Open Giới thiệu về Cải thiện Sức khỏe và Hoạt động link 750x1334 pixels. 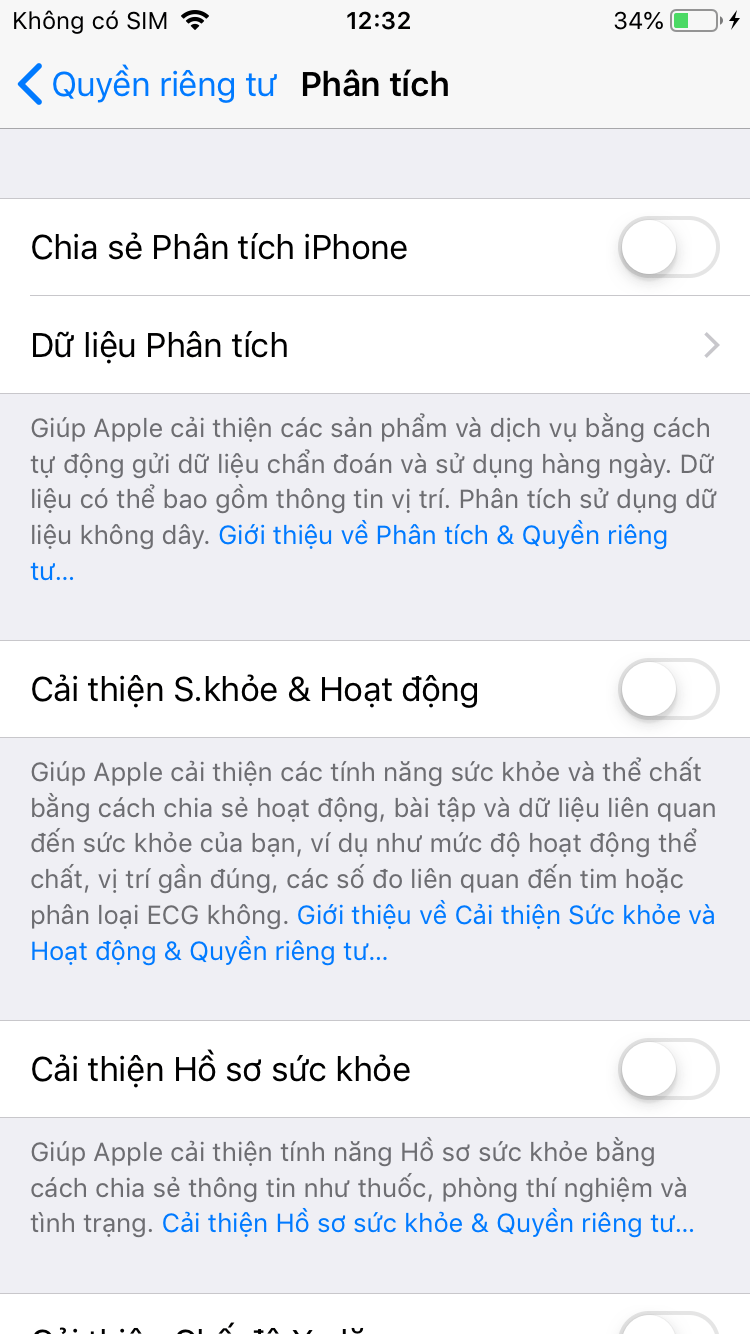[505, 916]
